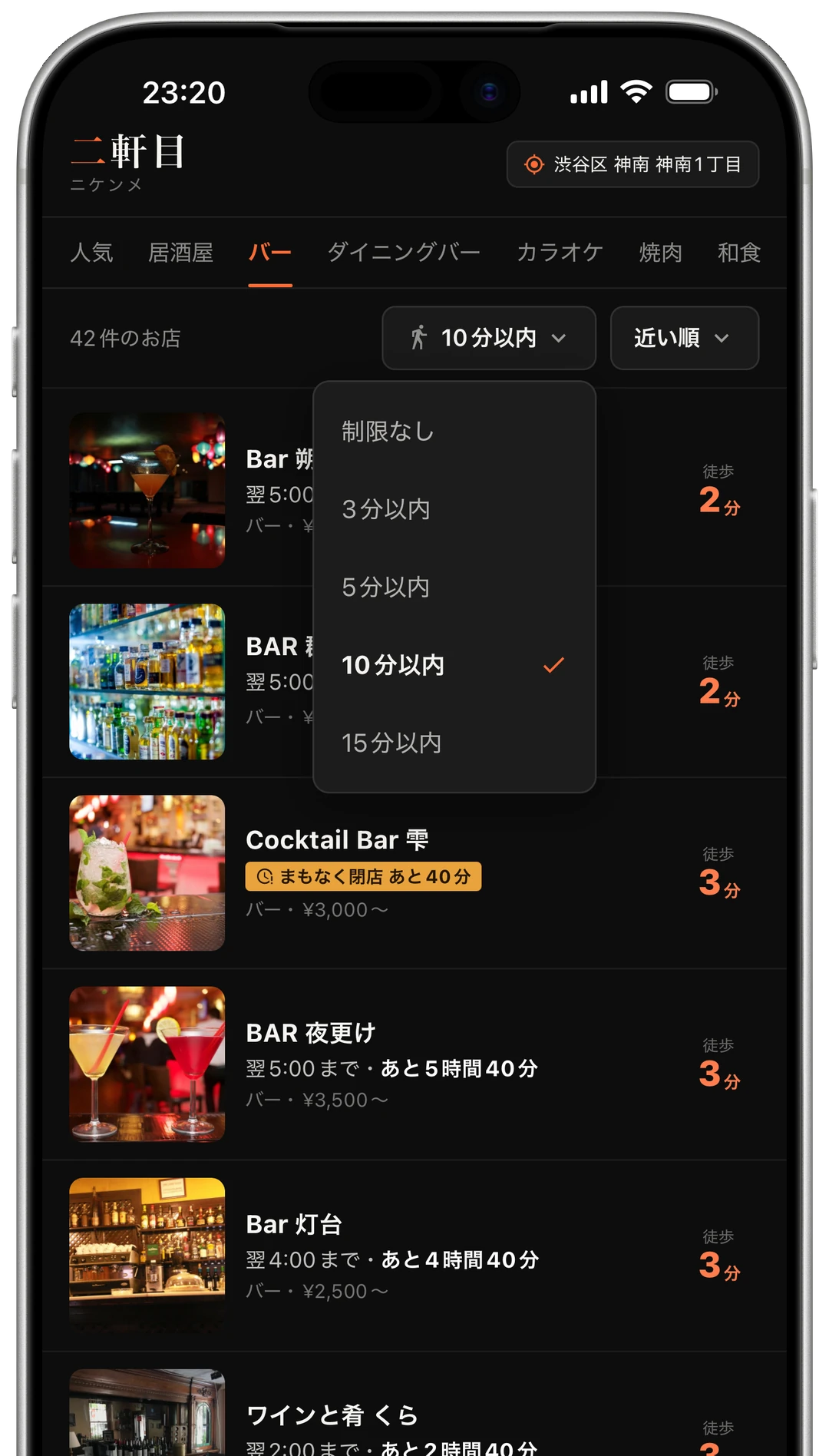Choose 15分以内 option

454,743
